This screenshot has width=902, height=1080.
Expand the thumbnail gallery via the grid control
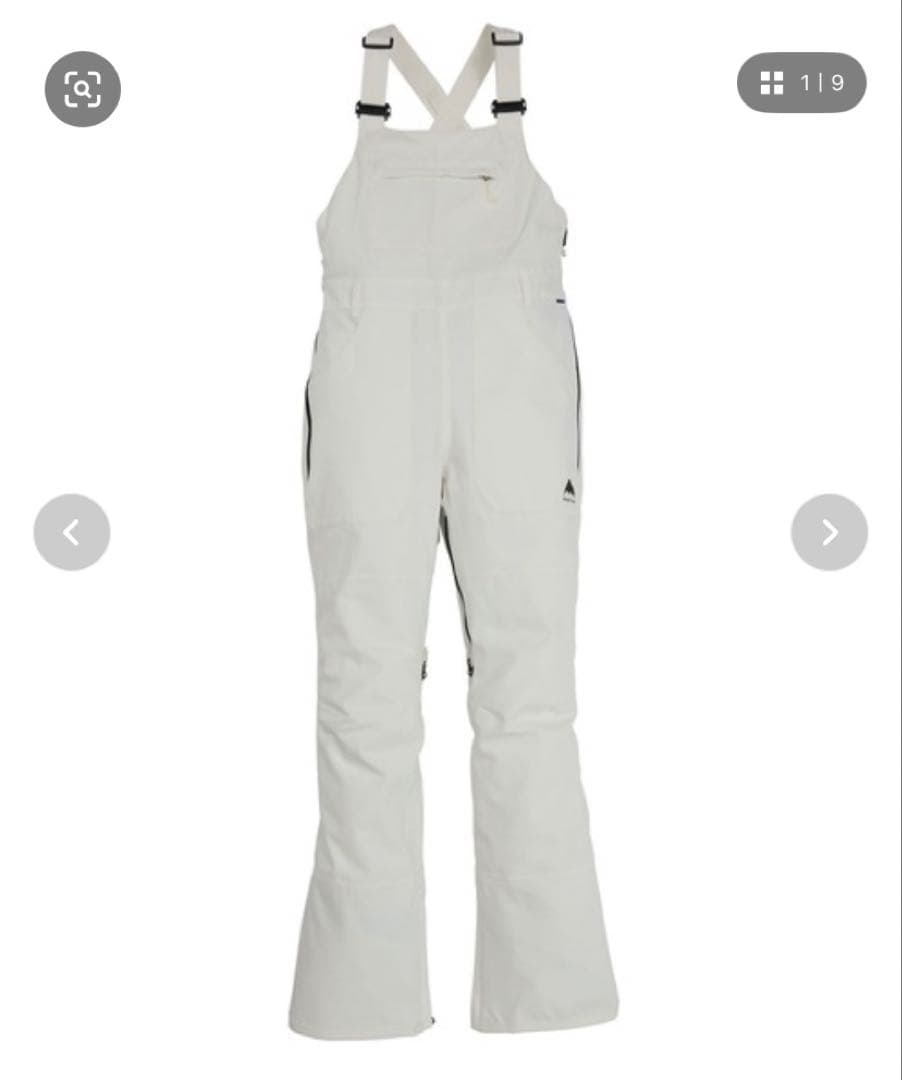click(771, 83)
